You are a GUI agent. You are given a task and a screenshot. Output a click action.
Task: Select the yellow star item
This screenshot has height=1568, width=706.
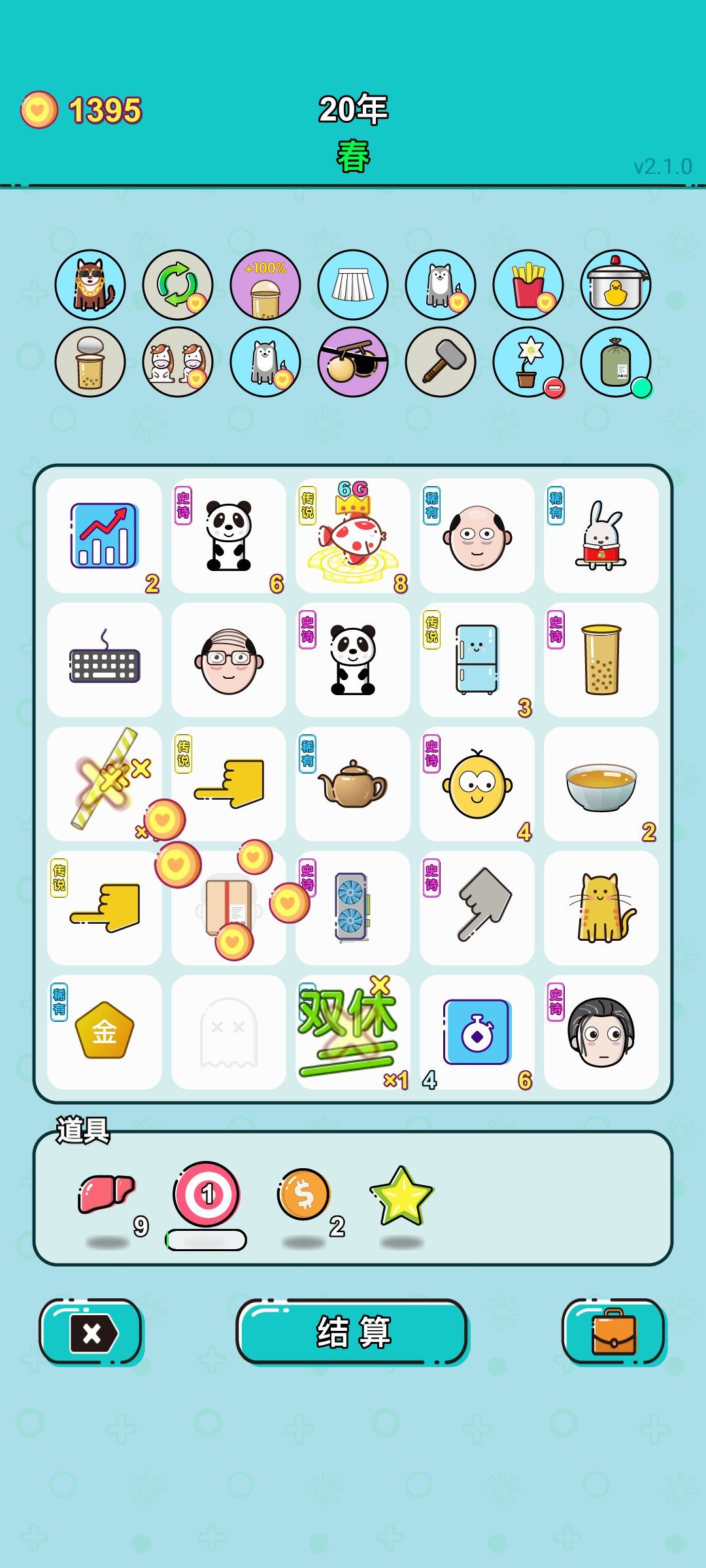[401, 1196]
